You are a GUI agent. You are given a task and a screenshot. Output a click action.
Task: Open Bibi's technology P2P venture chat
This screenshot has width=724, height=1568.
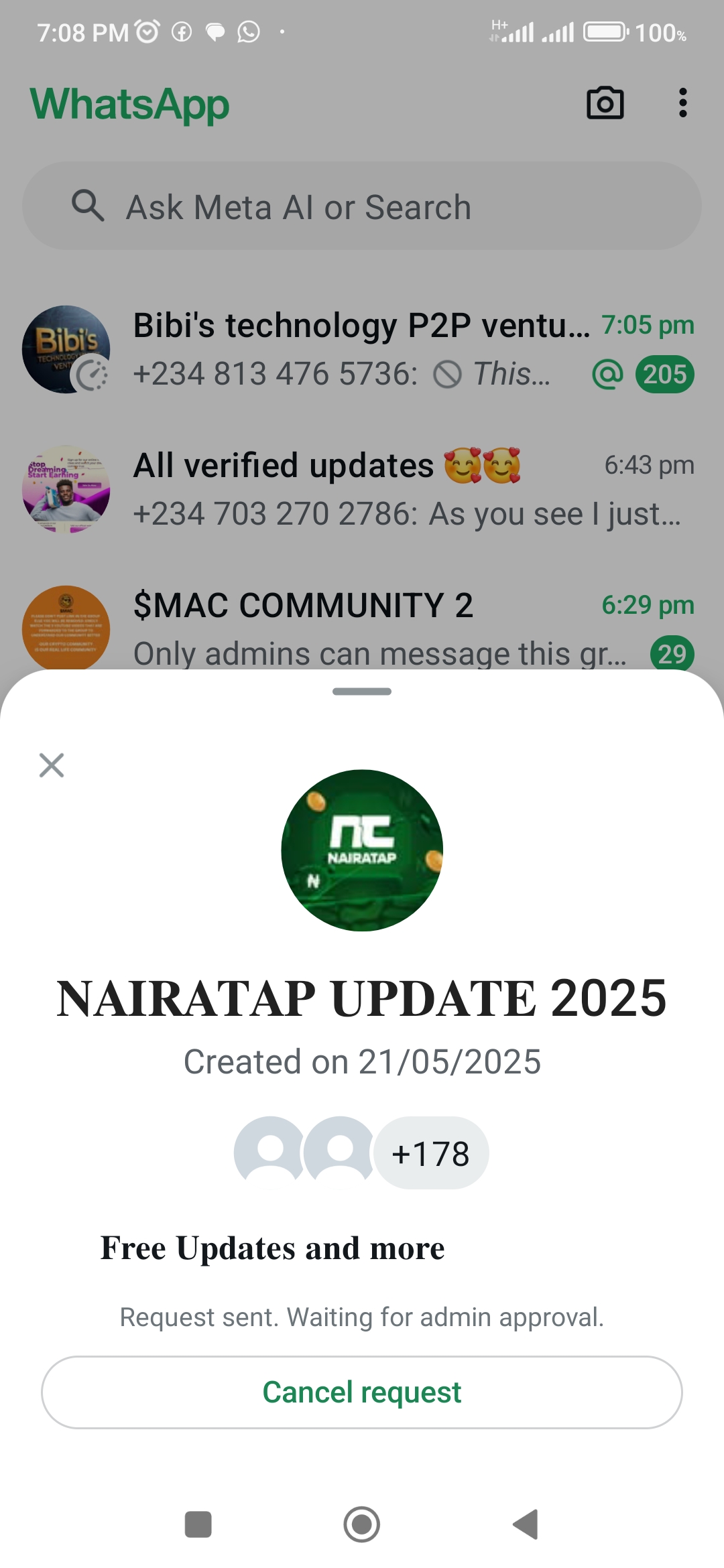coord(362,349)
